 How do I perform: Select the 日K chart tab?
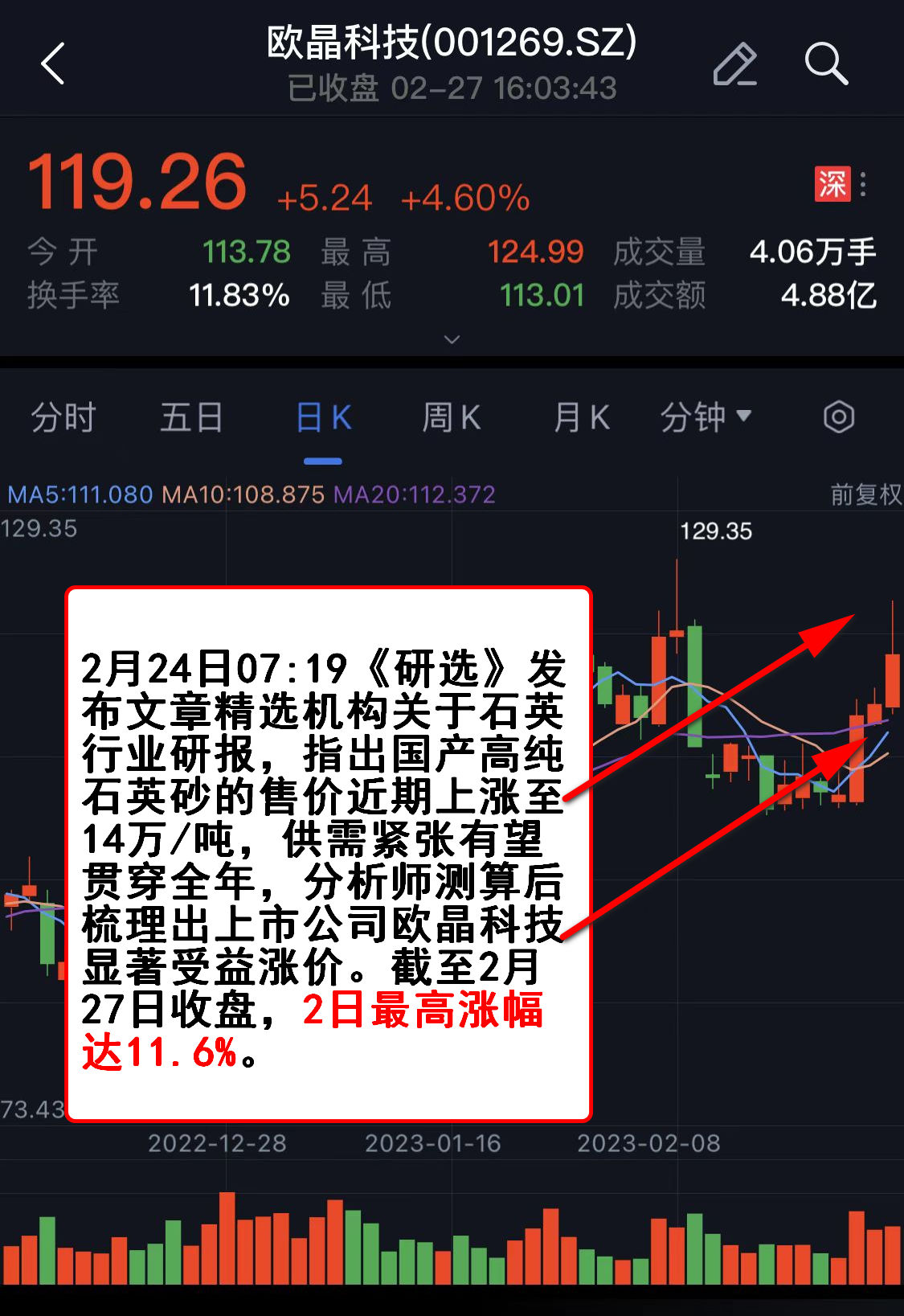(x=323, y=418)
